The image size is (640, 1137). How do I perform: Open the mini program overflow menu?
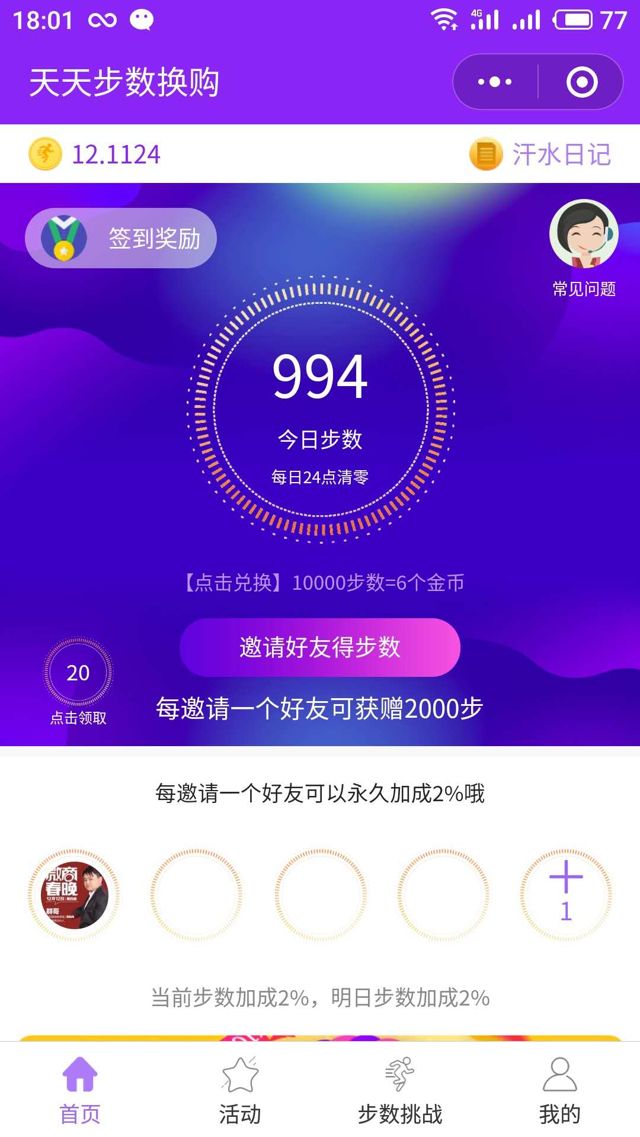(x=495, y=82)
